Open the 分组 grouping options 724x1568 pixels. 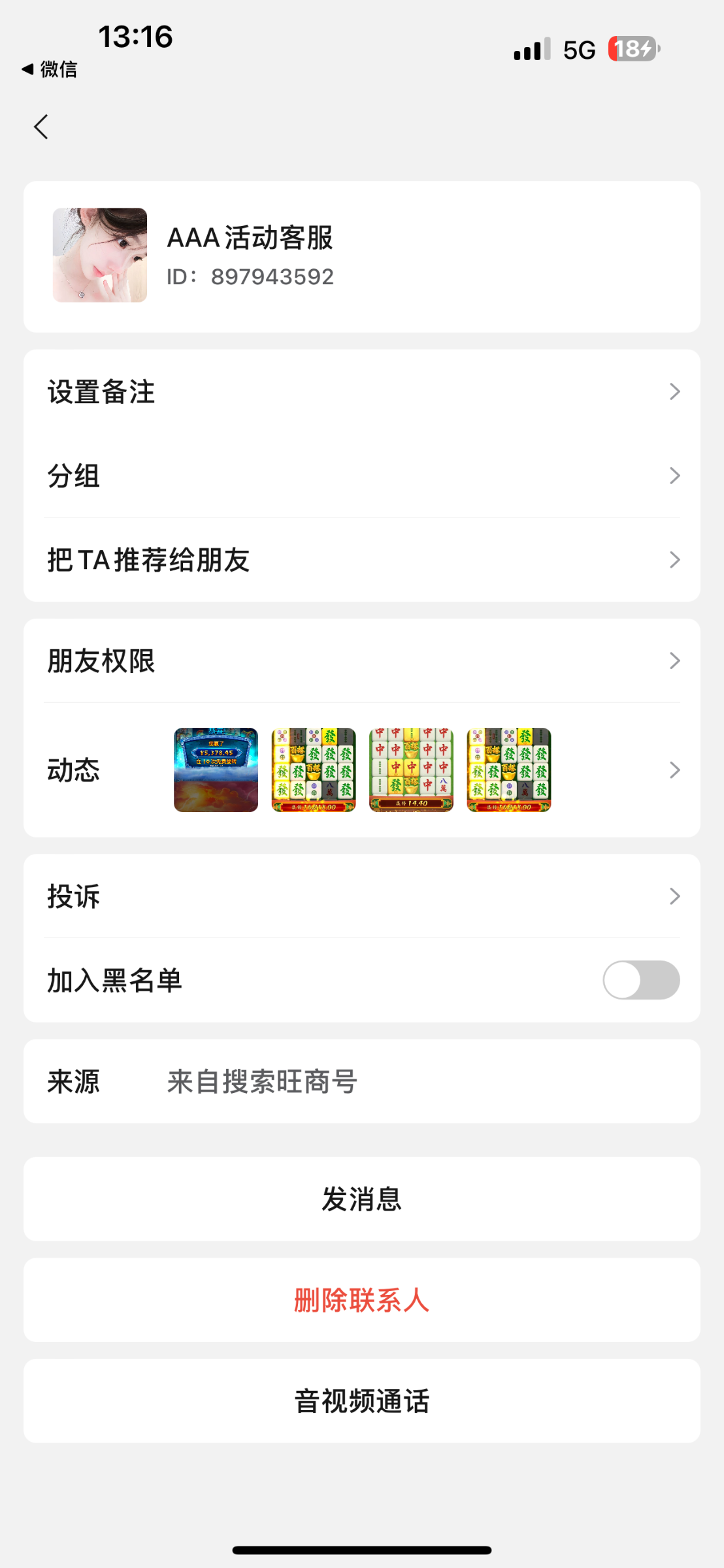click(362, 476)
